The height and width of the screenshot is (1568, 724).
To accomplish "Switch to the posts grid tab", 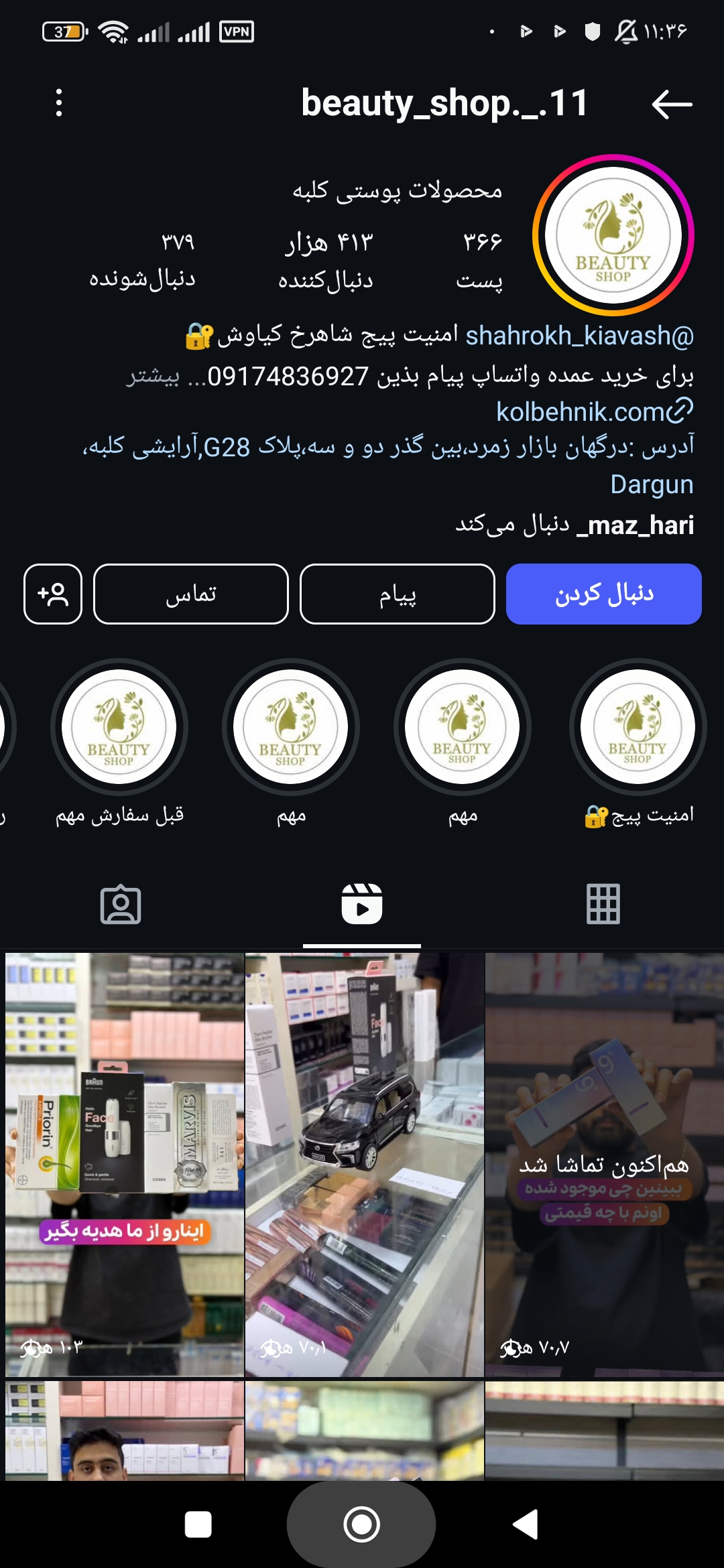I will click(603, 904).
